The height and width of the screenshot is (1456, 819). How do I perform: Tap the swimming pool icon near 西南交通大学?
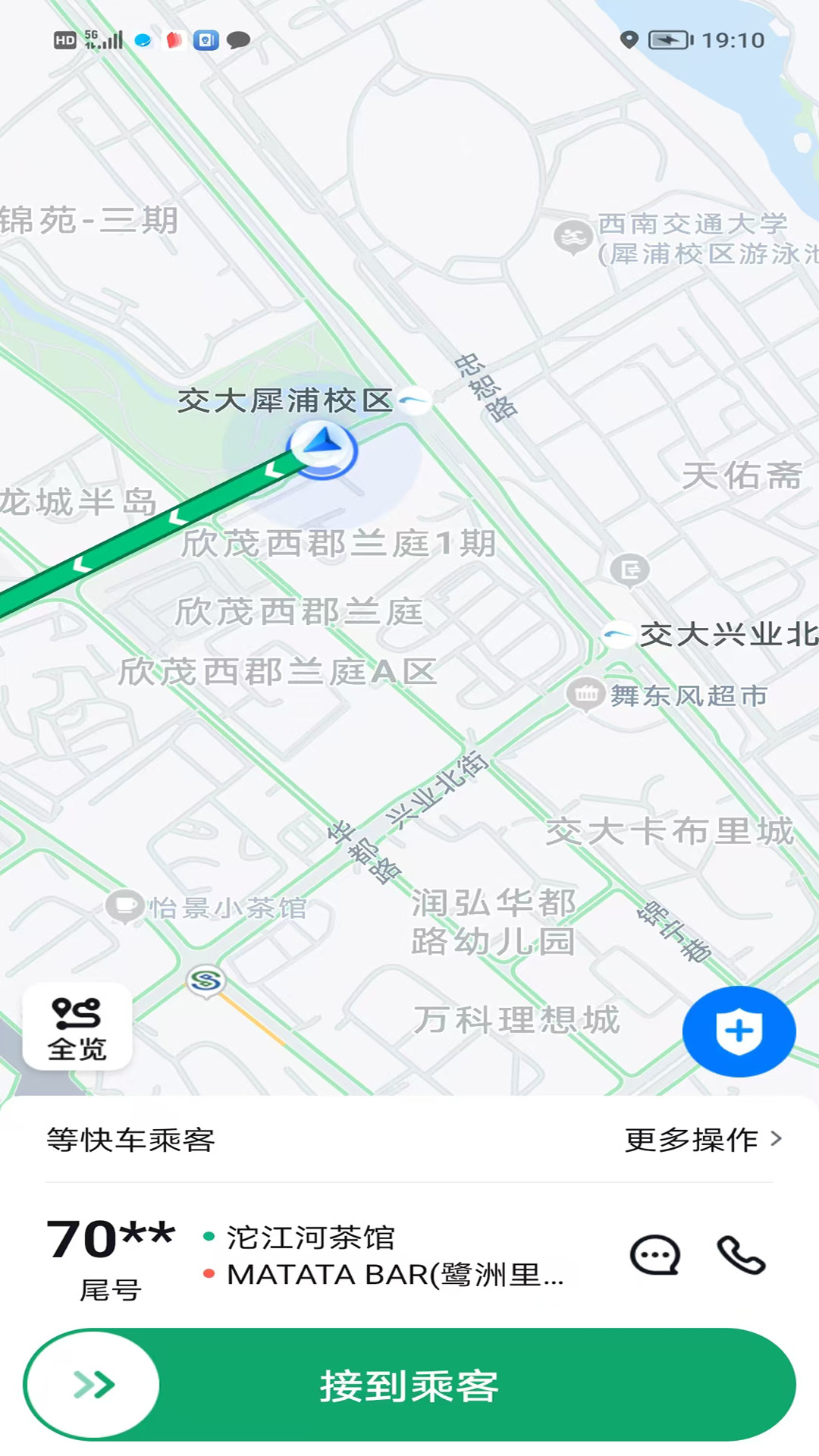click(x=573, y=234)
